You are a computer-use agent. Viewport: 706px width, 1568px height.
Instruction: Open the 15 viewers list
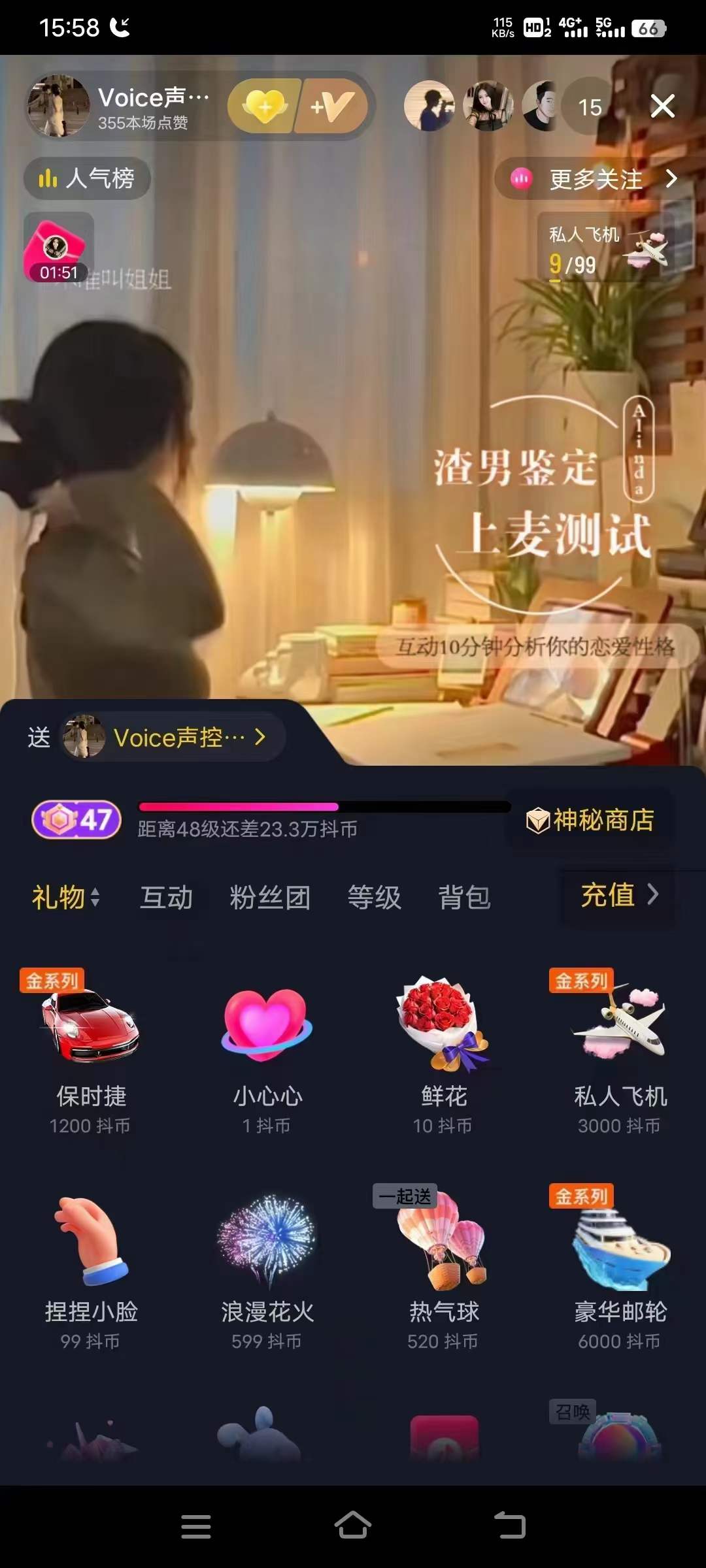(x=589, y=106)
